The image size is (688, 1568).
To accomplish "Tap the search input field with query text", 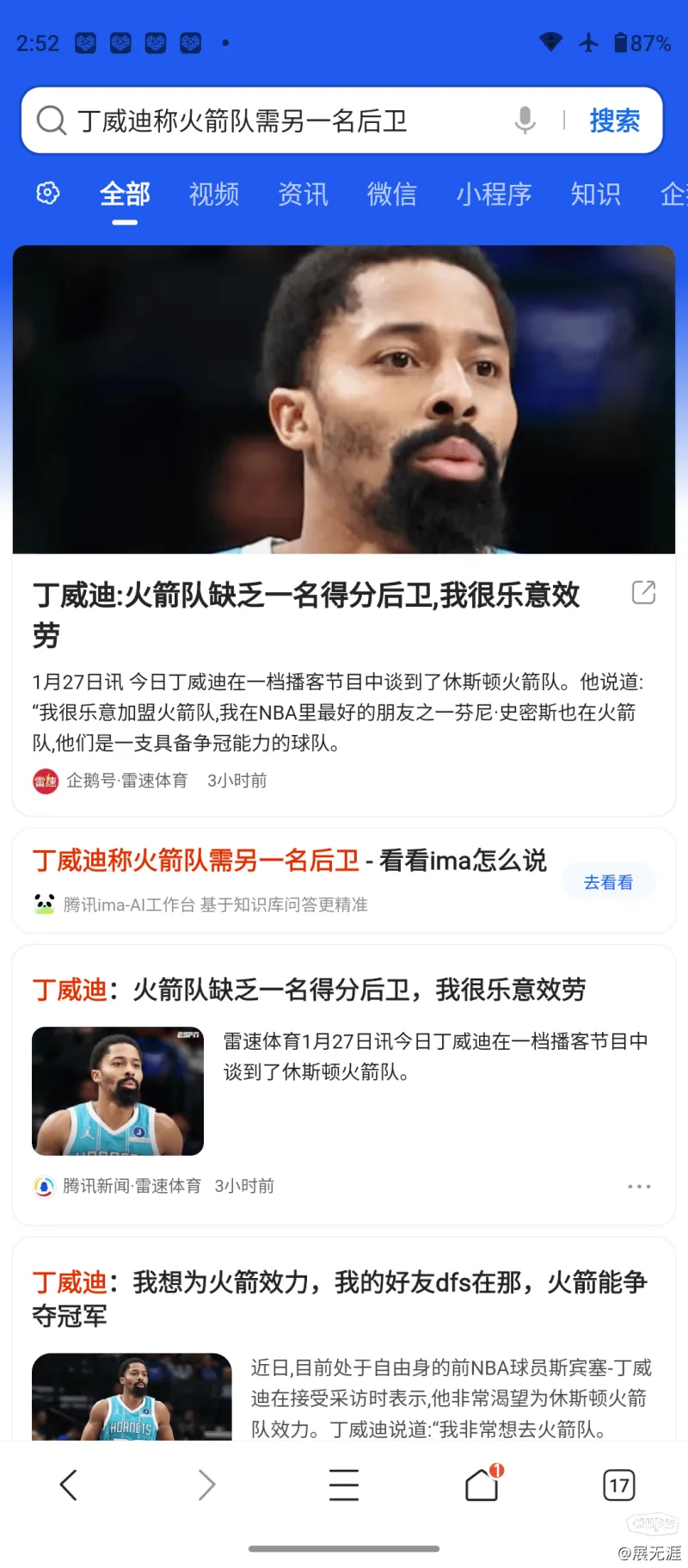I will tap(258, 120).
